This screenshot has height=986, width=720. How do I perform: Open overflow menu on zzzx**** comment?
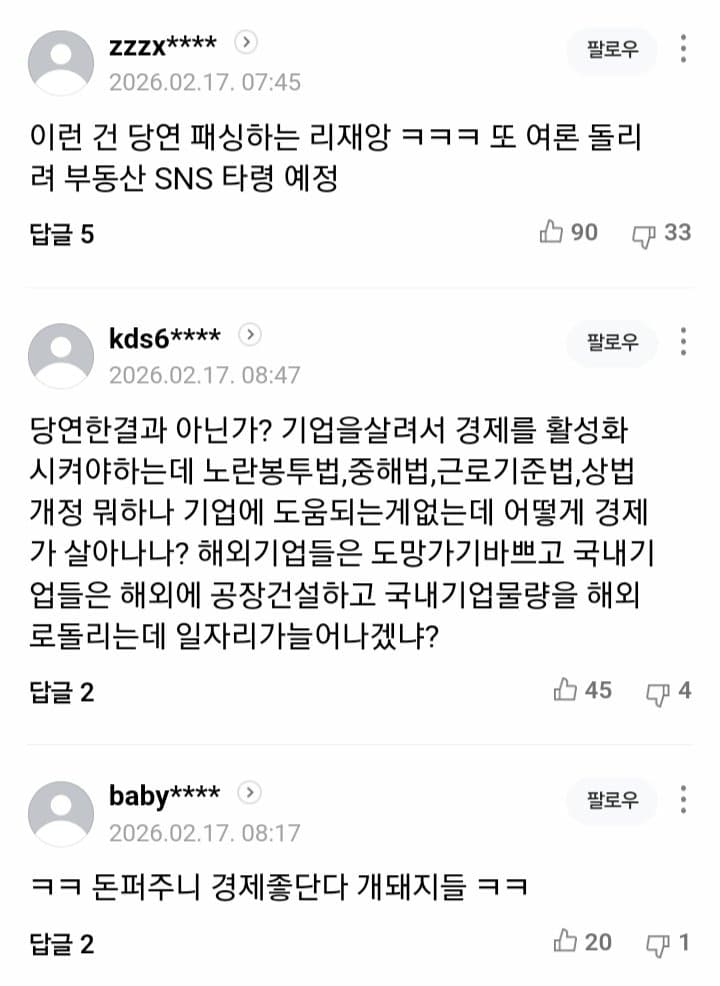(683, 49)
